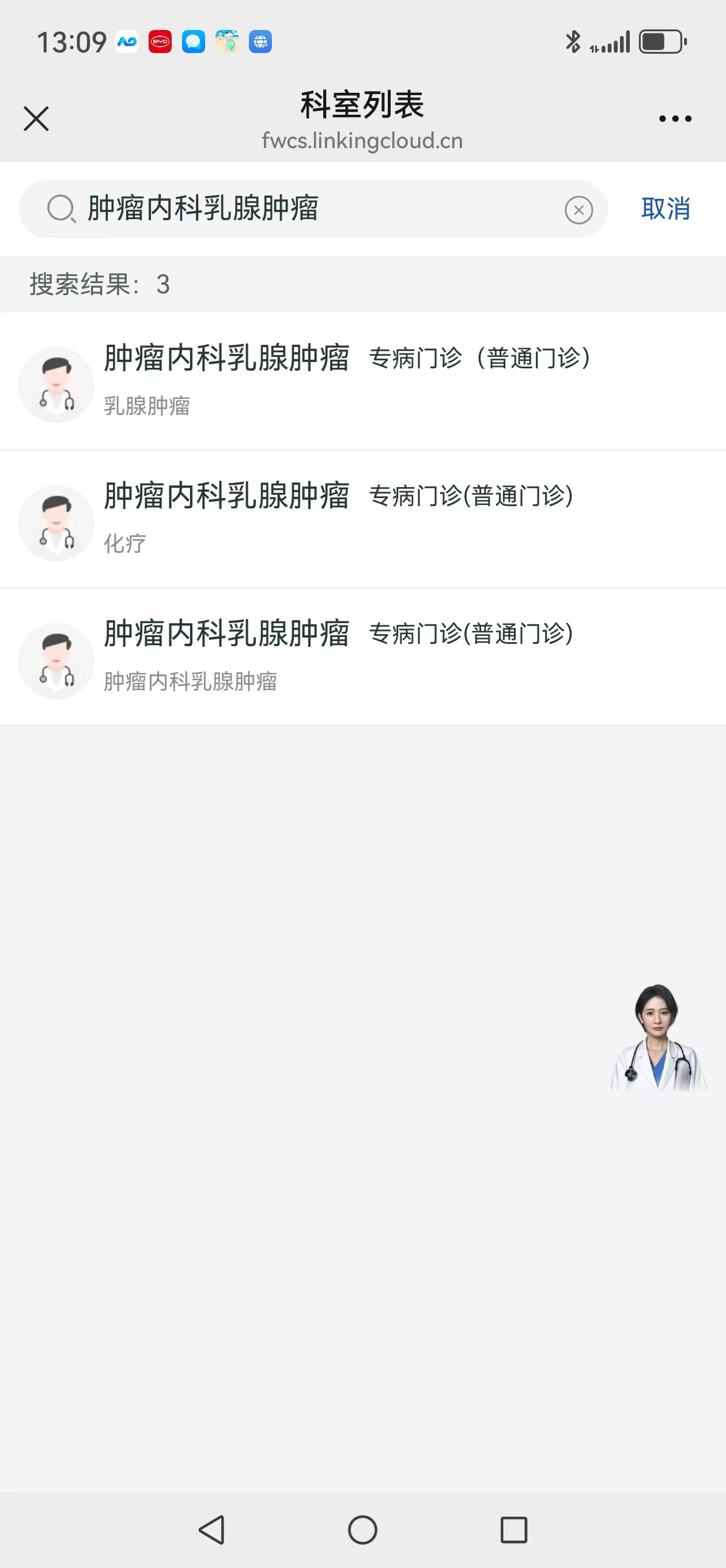
Task: Tap 取消 to cancel search
Action: (665, 209)
